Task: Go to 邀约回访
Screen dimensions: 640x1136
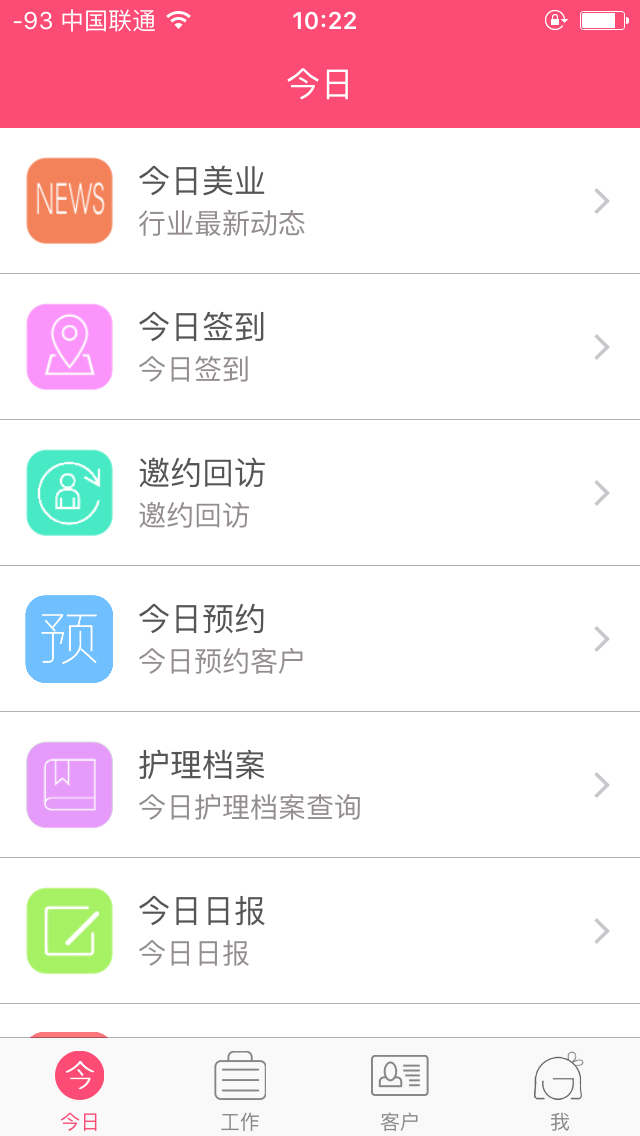Action: (320, 493)
